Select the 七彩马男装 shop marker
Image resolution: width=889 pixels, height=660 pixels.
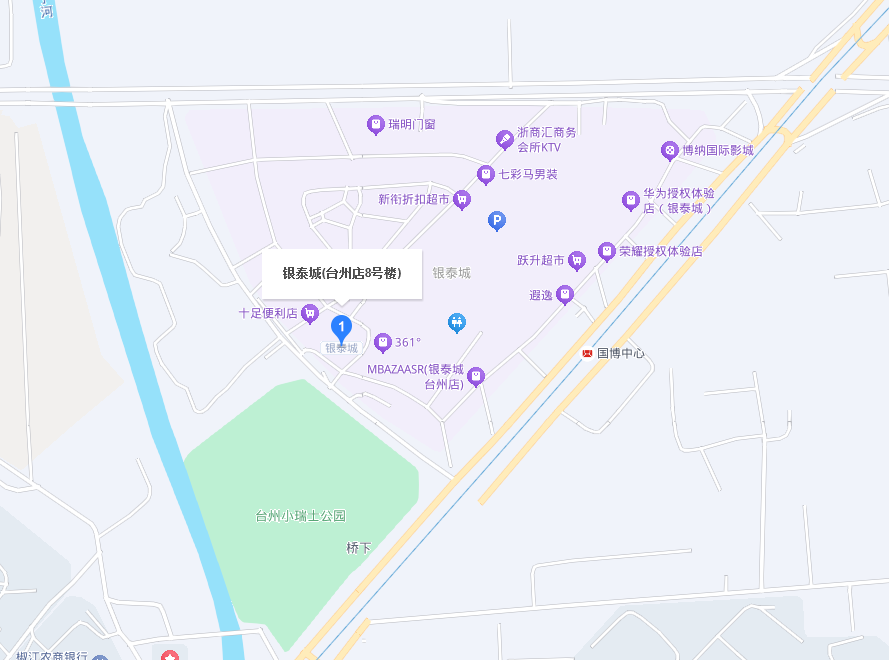(485, 175)
